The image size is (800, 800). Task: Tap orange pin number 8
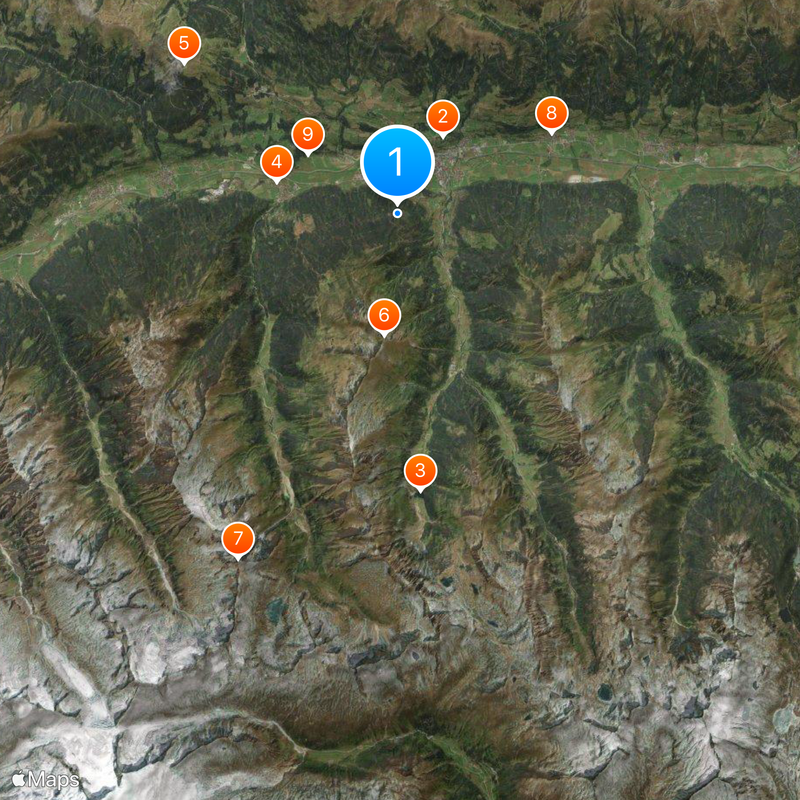550,113
